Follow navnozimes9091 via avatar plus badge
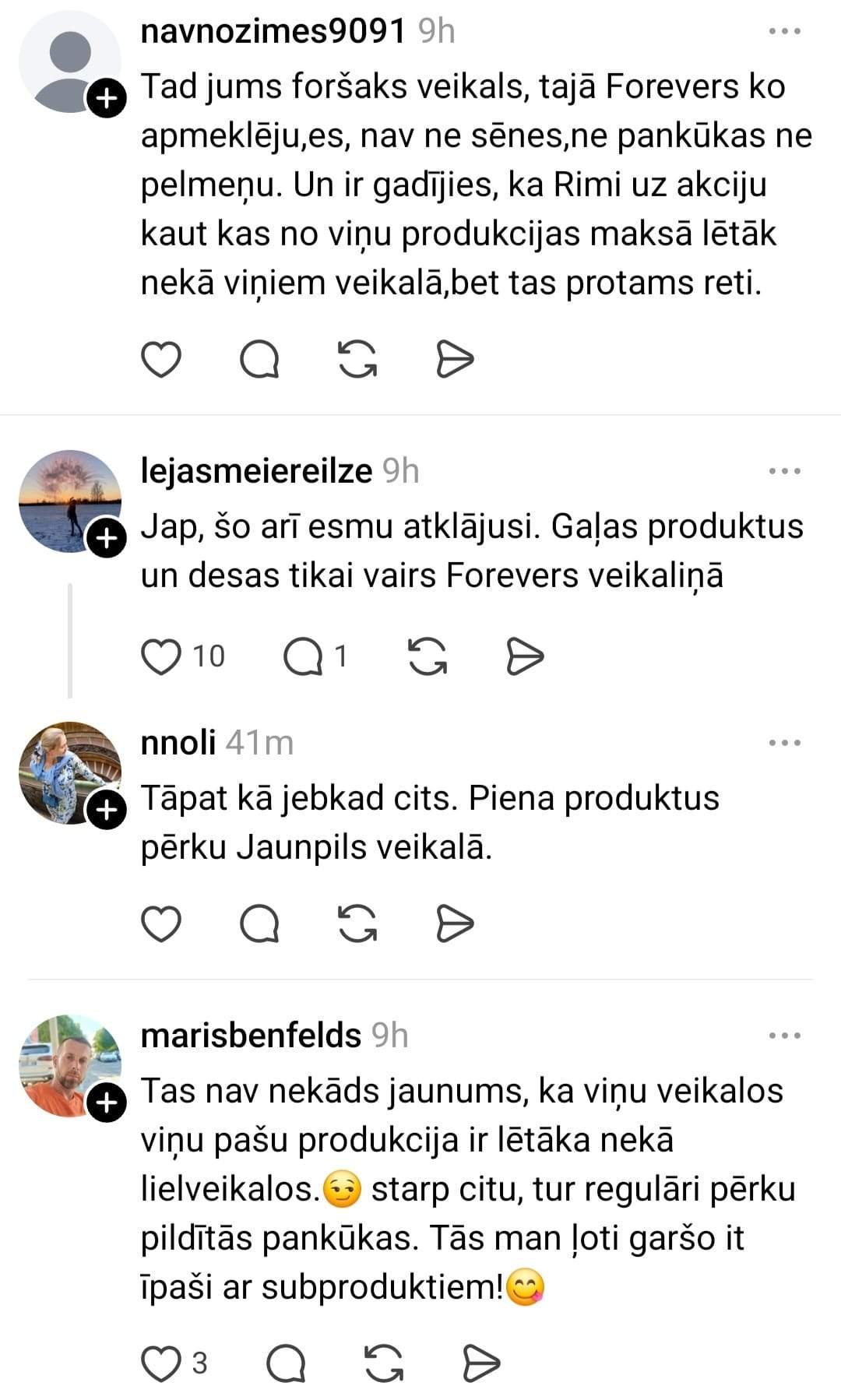The image size is (841, 1400). (107, 98)
